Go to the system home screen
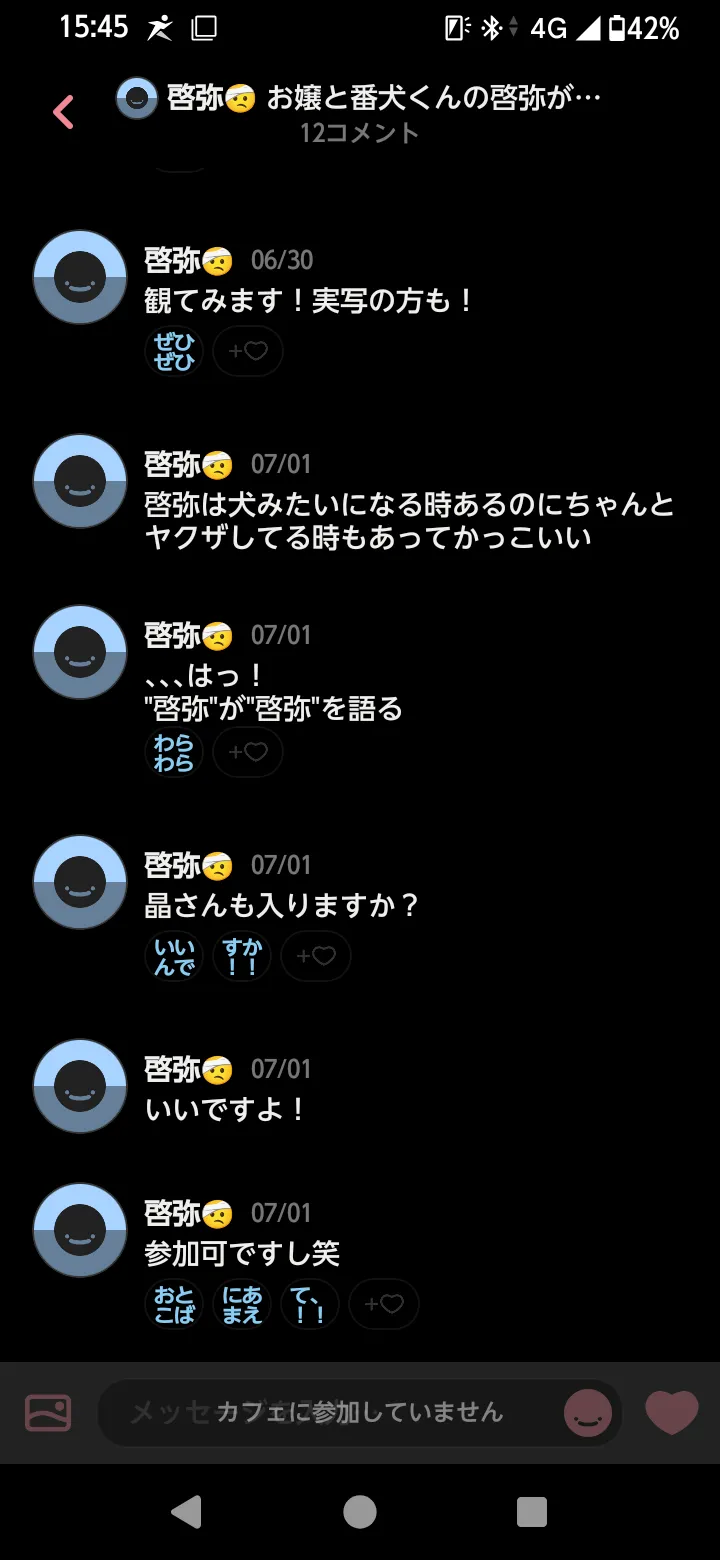 [x=360, y=1512]
